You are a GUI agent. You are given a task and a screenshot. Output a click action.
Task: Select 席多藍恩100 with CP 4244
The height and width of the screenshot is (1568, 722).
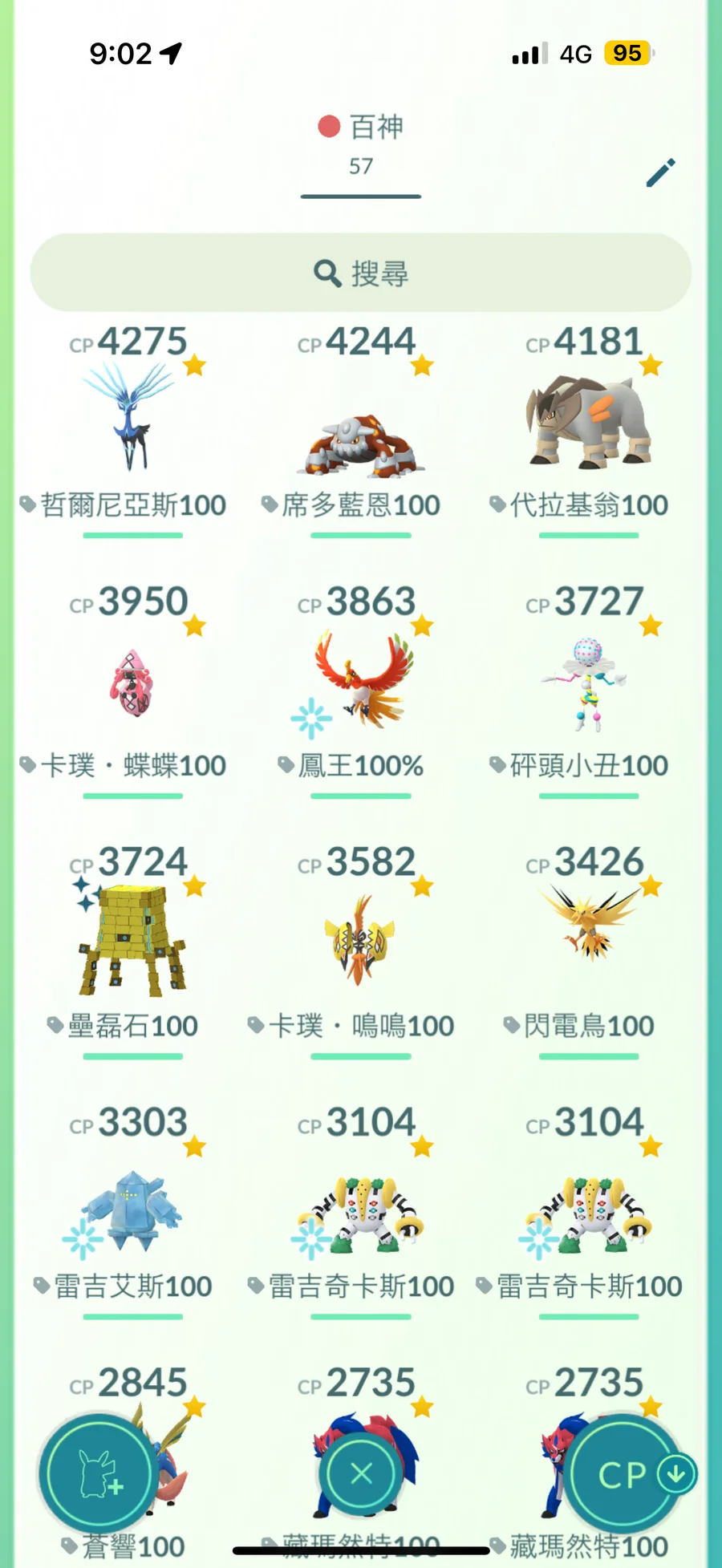point(361,433)
